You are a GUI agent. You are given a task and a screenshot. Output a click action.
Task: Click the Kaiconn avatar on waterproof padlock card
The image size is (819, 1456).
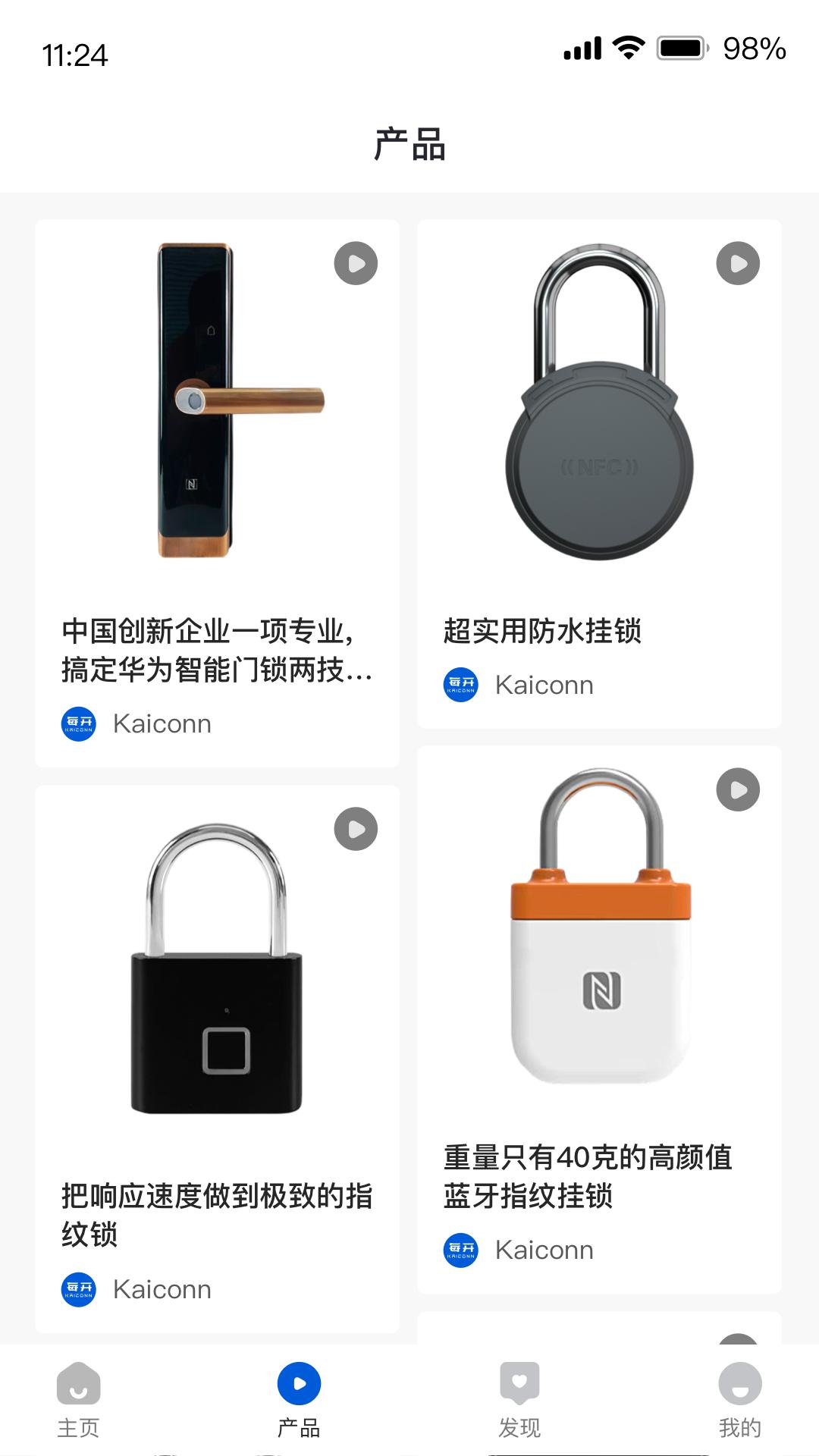pyautogui.click(x=460, y=685)
